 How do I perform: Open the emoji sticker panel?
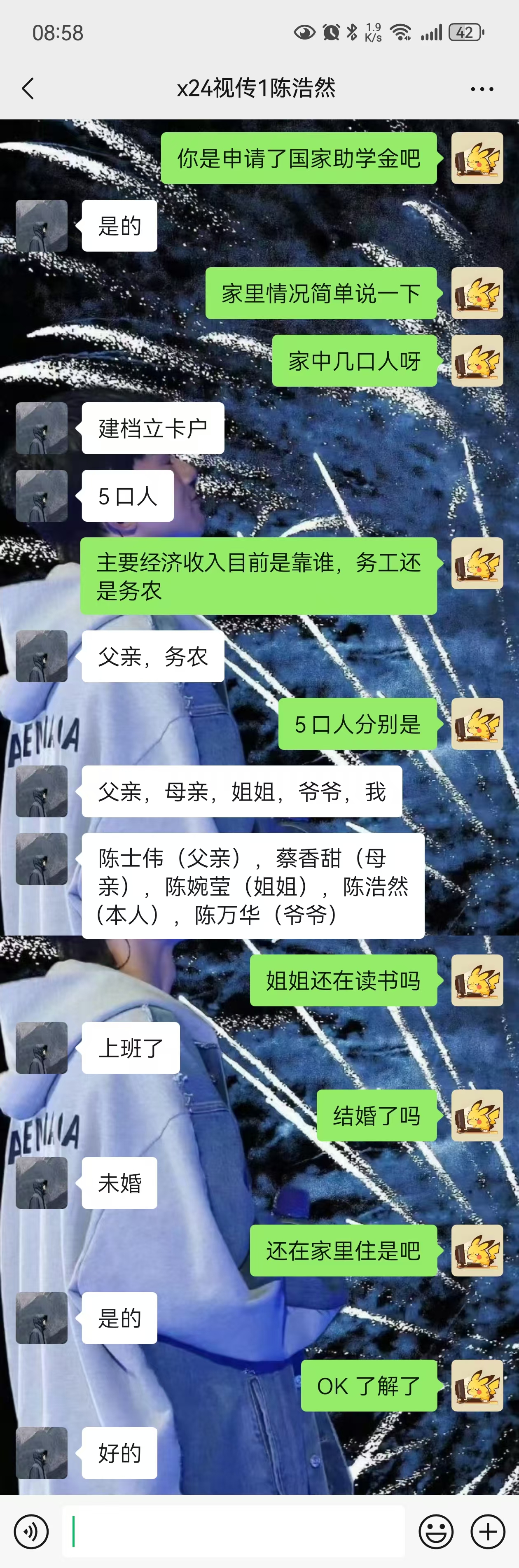[436, 1531]
